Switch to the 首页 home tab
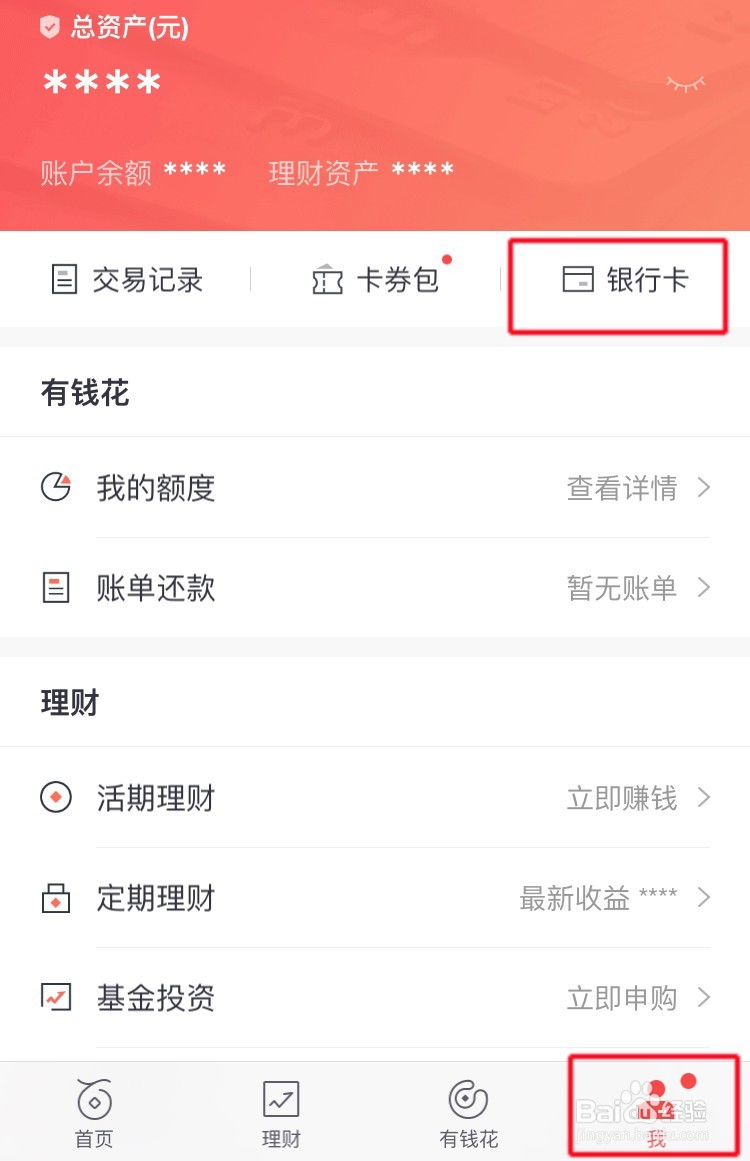This screenshot has width=750, height=1161. (93, 1112)
